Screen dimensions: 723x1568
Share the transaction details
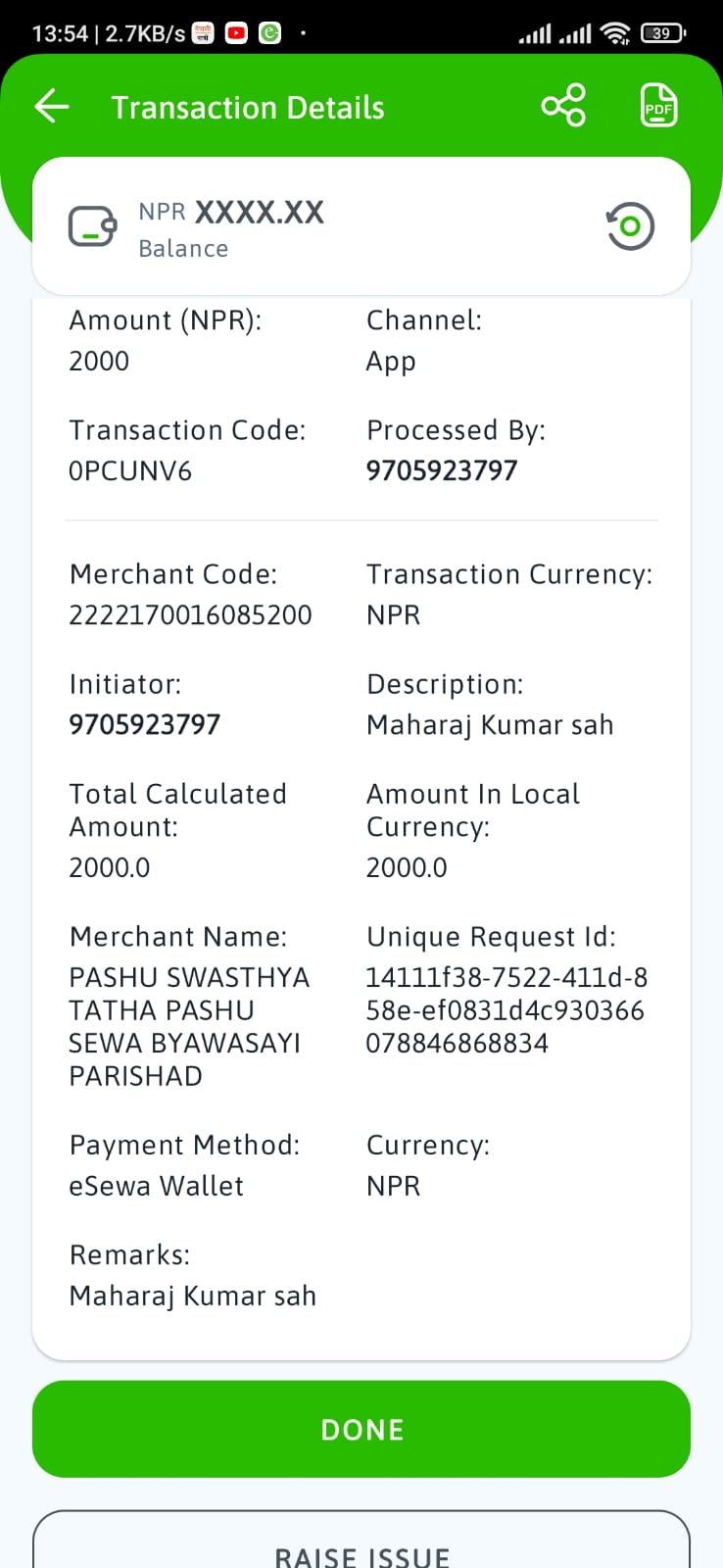click(563, 106)
